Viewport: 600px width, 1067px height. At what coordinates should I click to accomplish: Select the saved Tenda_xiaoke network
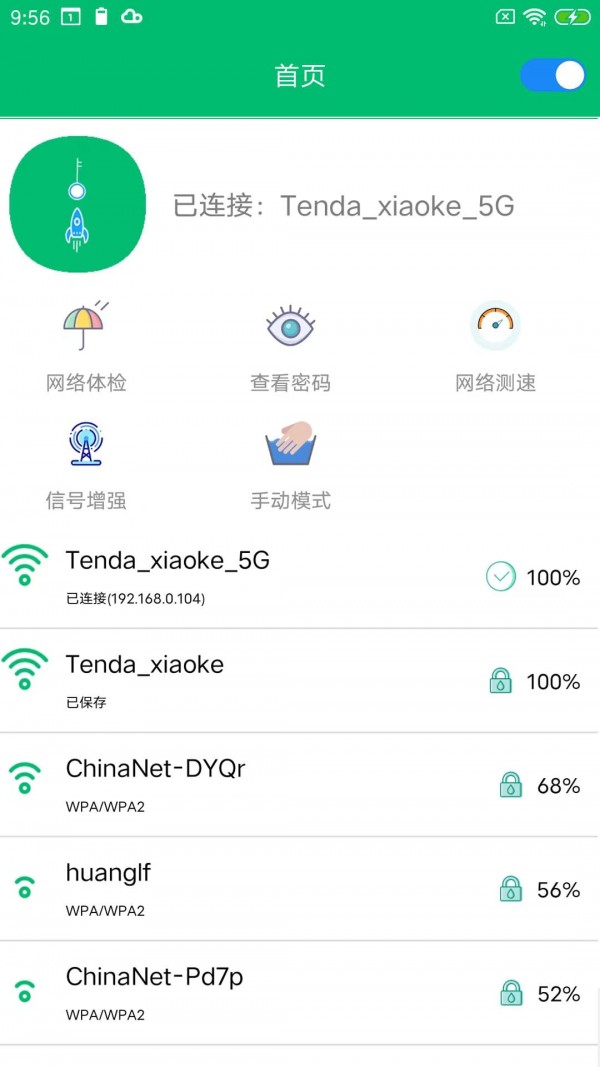tap(300, 681)
